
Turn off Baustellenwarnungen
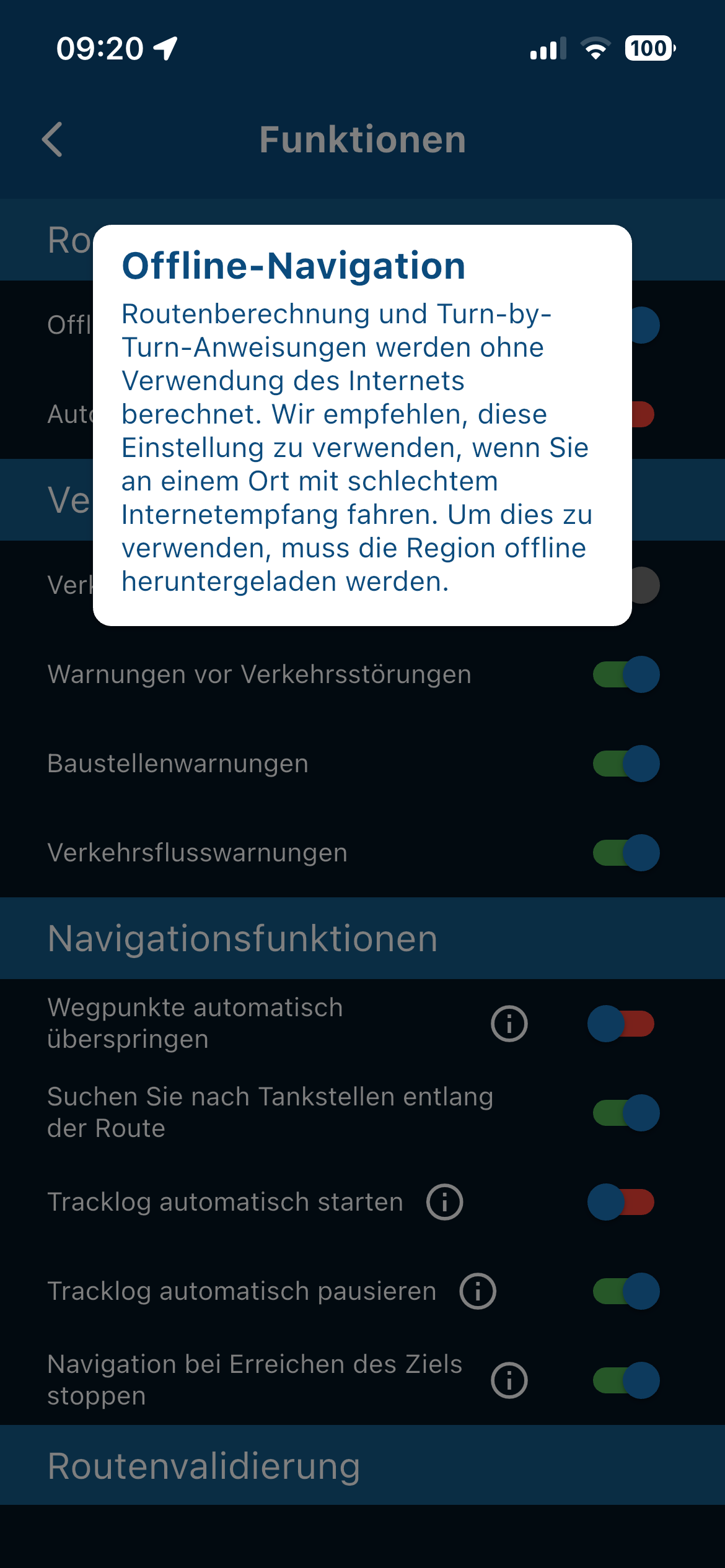click(x=626, y=764)
